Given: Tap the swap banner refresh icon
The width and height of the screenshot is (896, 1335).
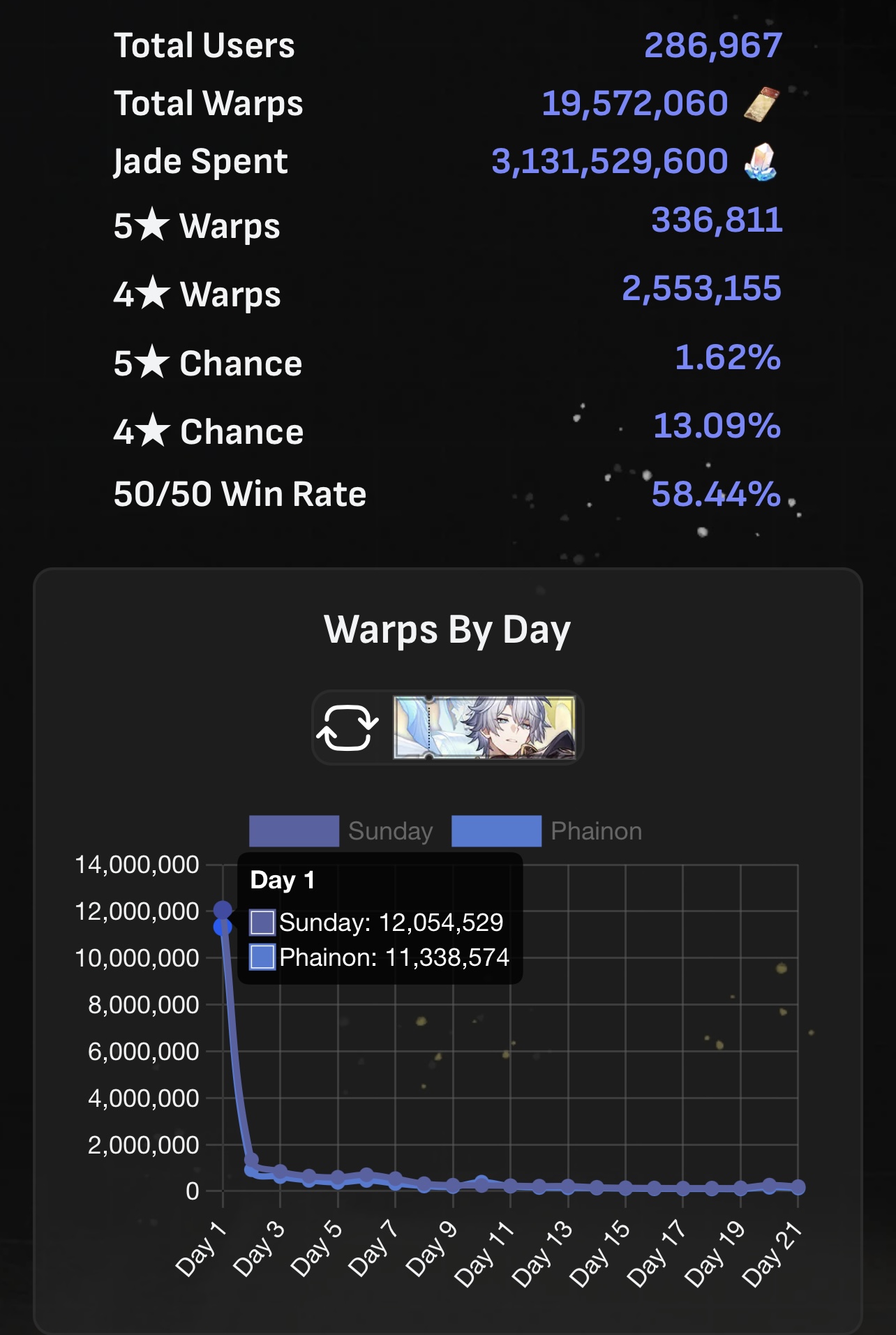Looking at the screenshot, I should [347, 727].
